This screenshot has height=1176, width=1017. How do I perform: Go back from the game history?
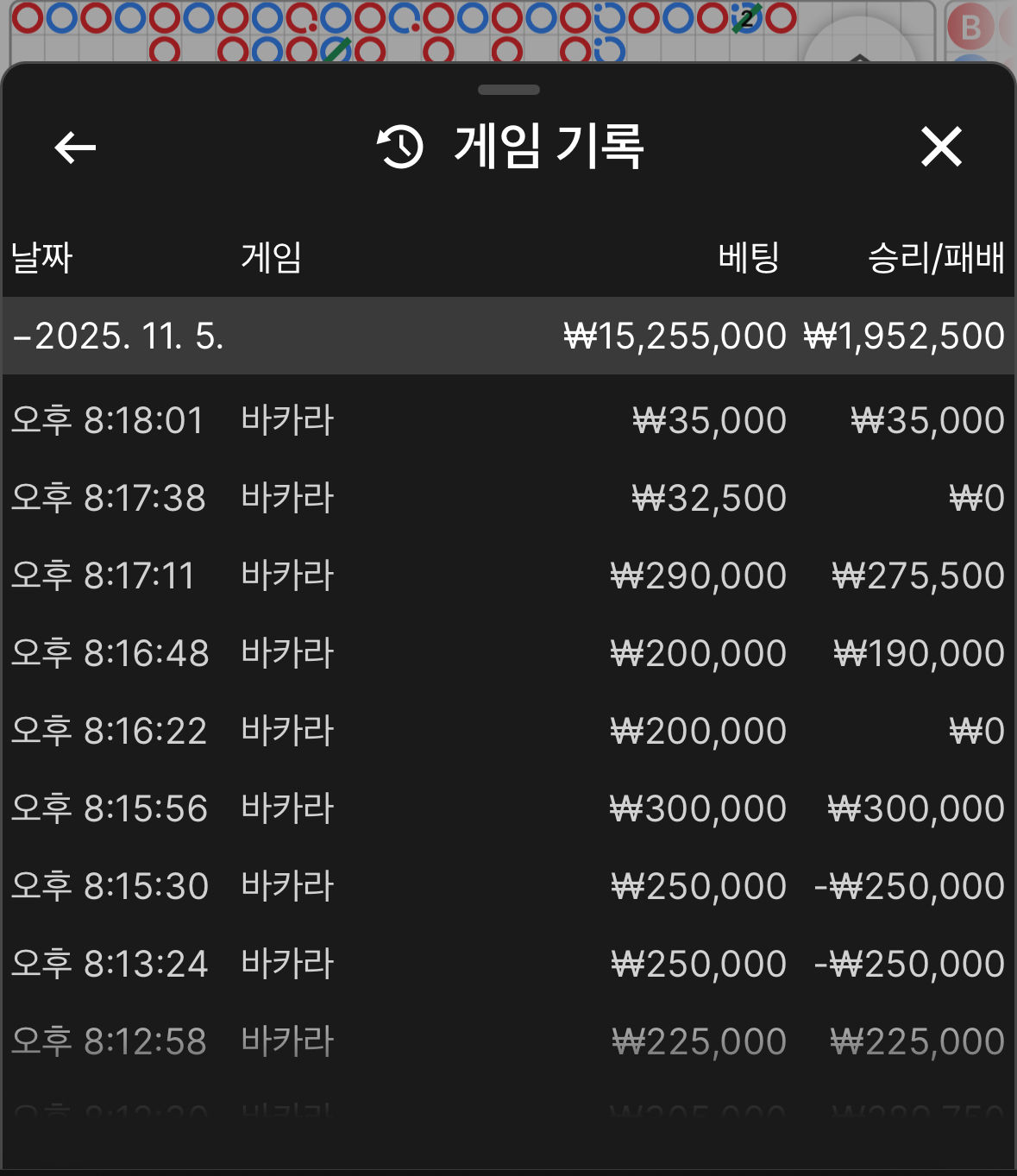pos(75,148)
